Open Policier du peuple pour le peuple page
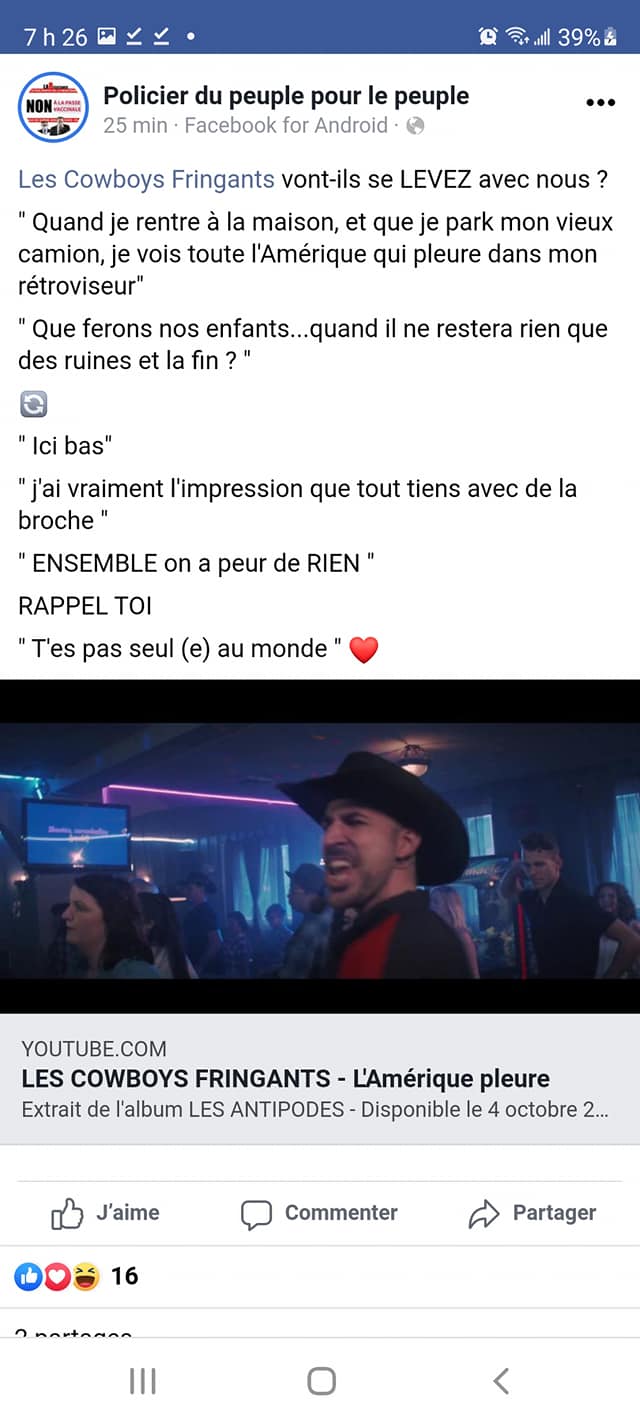This screenshot has height=1422, width=640. pyautogui.click(x=286, y=96)
